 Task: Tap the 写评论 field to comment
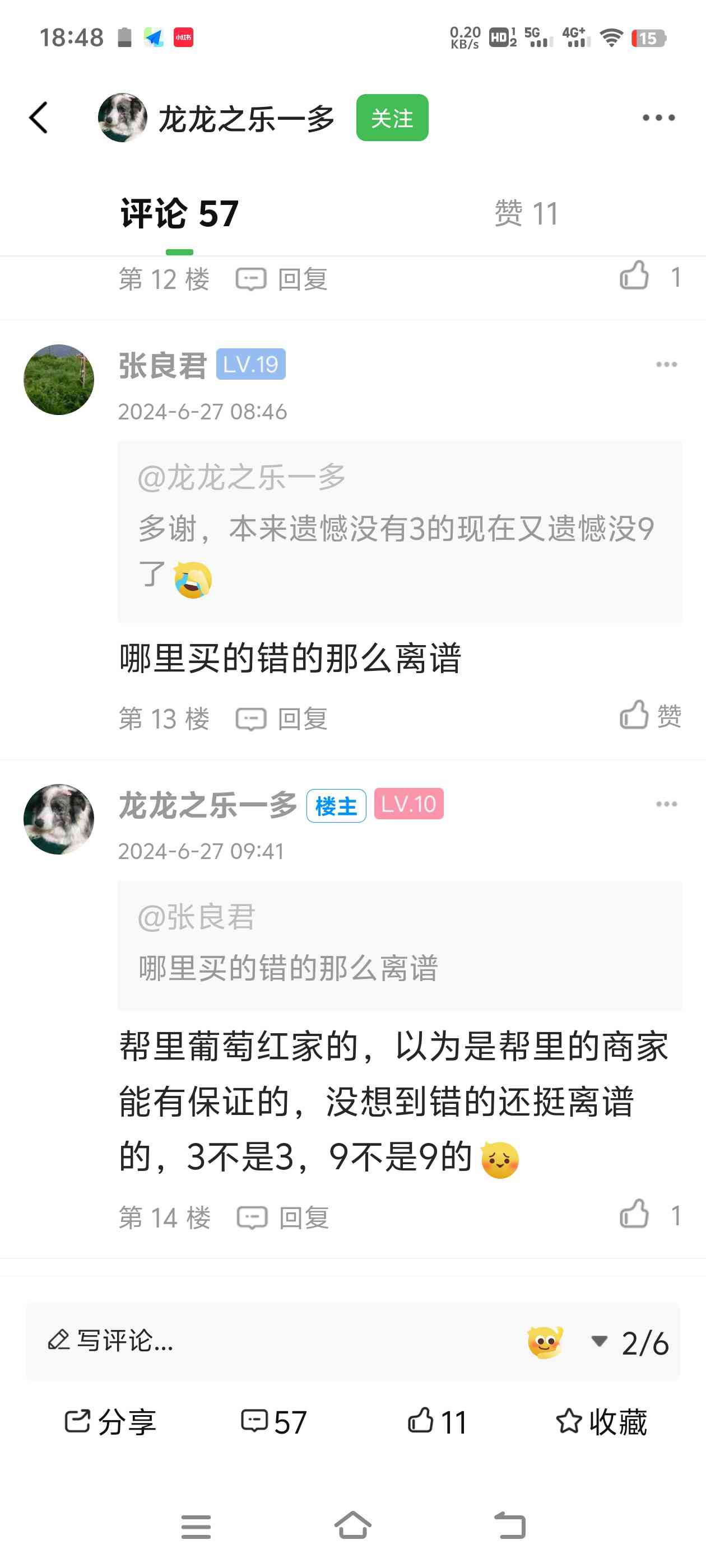(244, 1341)
